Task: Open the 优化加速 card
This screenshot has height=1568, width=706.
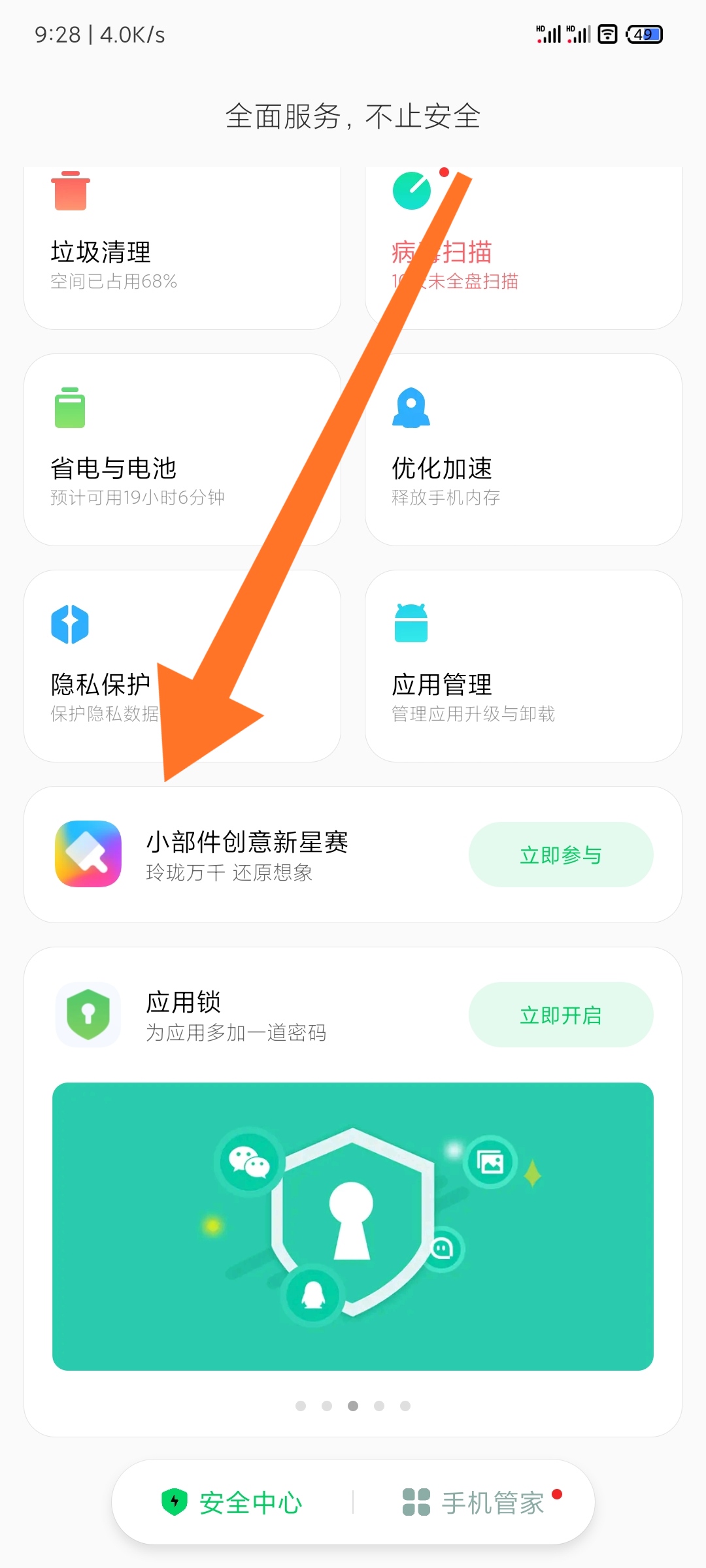Action: [524, 449]
